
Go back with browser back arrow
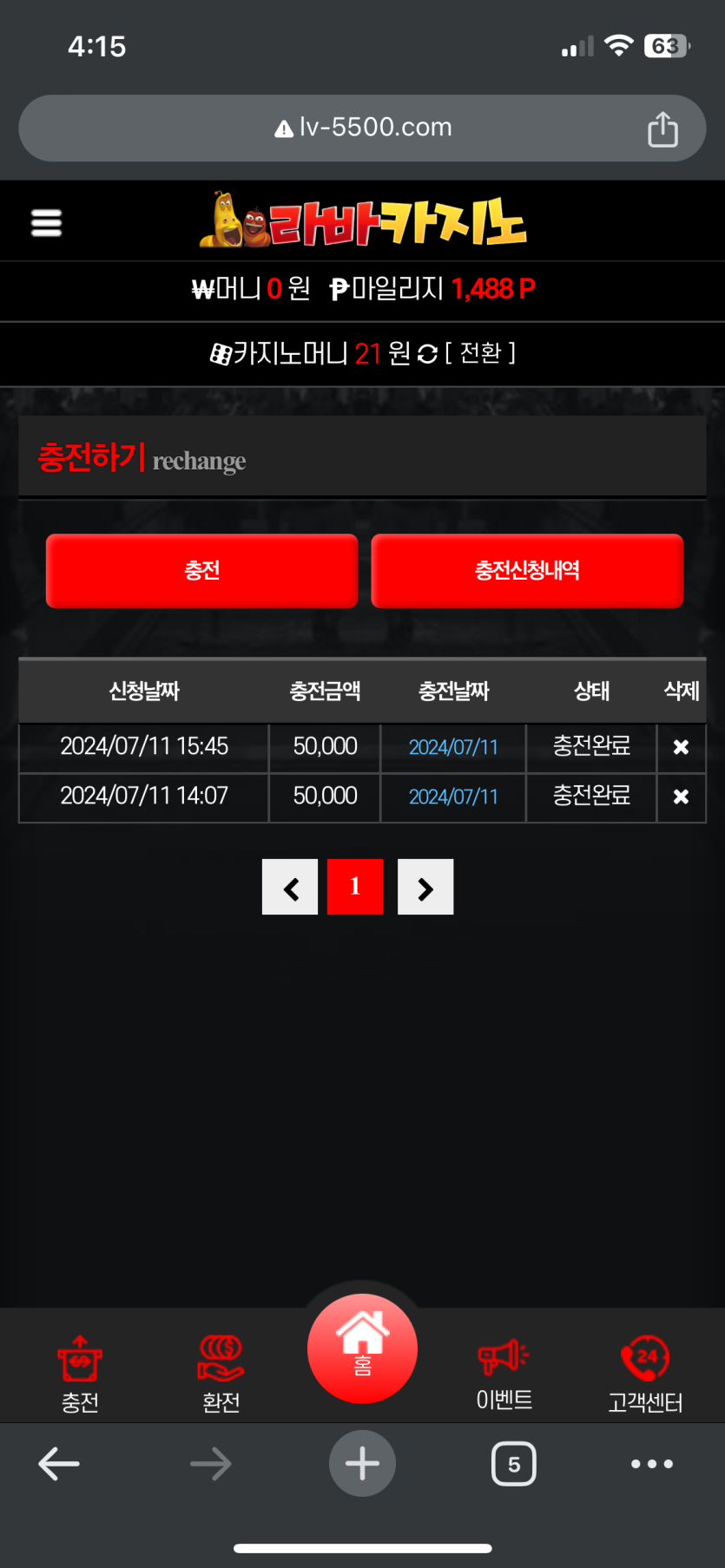pos(59,1464)
